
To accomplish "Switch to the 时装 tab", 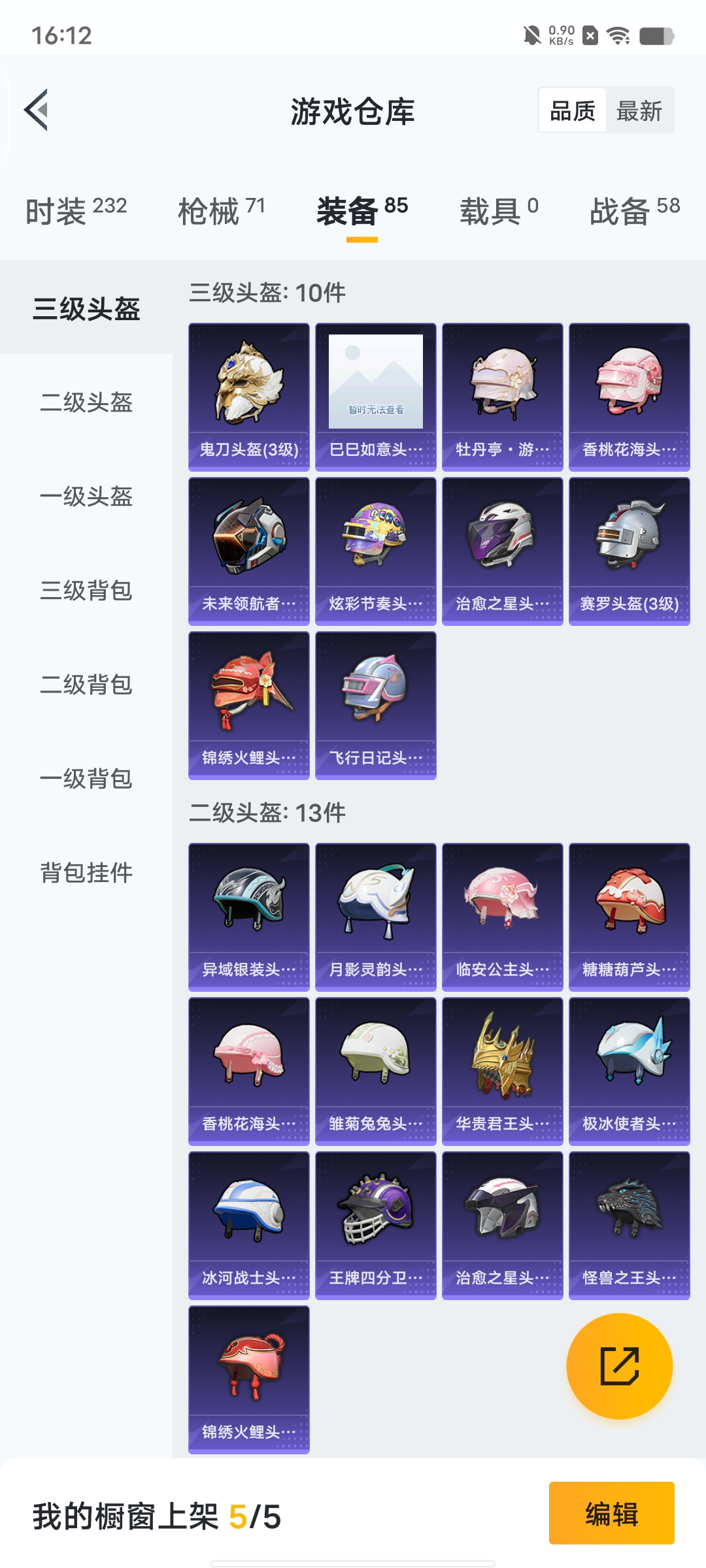I will coord(76,211).
